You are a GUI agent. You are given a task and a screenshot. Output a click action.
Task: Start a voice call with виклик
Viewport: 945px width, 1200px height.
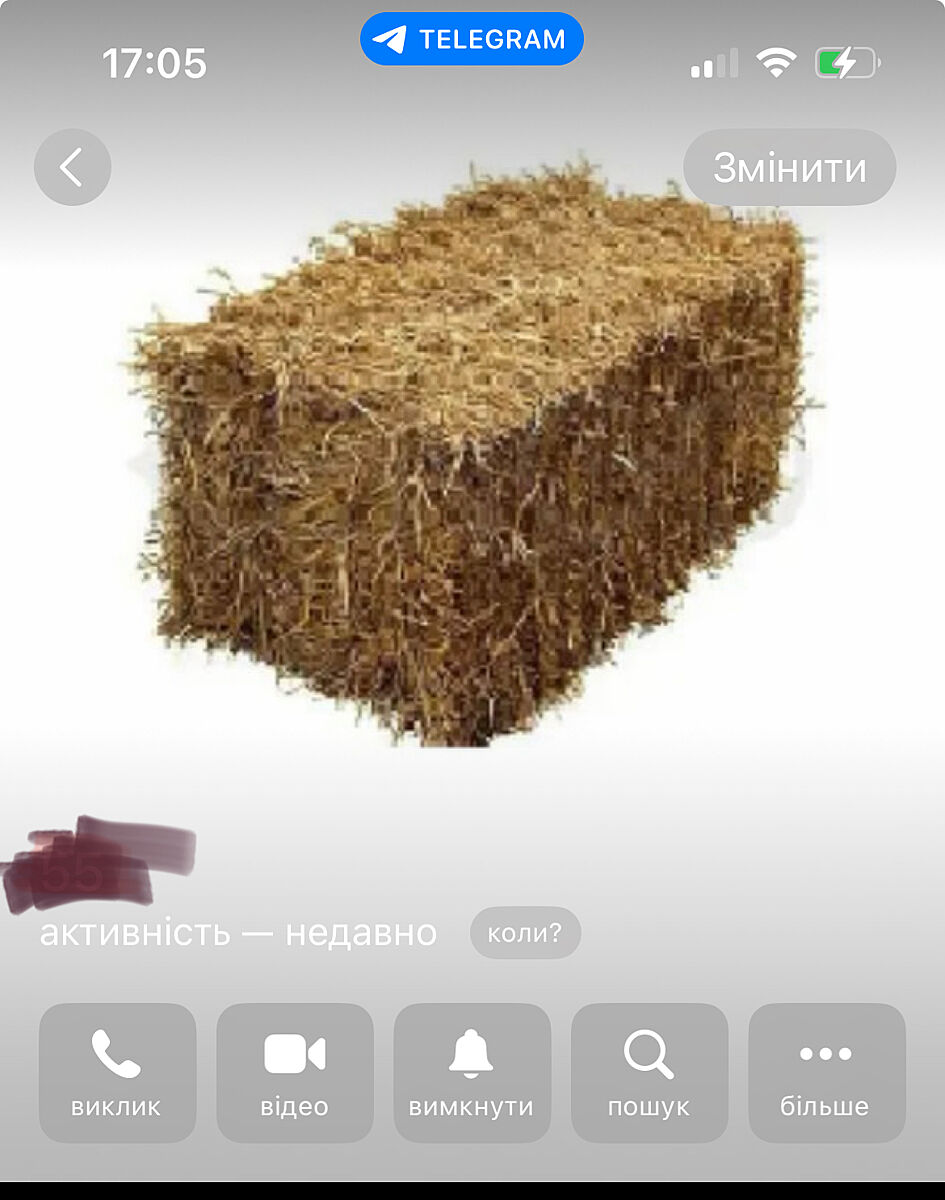[x=117, y=1072]
